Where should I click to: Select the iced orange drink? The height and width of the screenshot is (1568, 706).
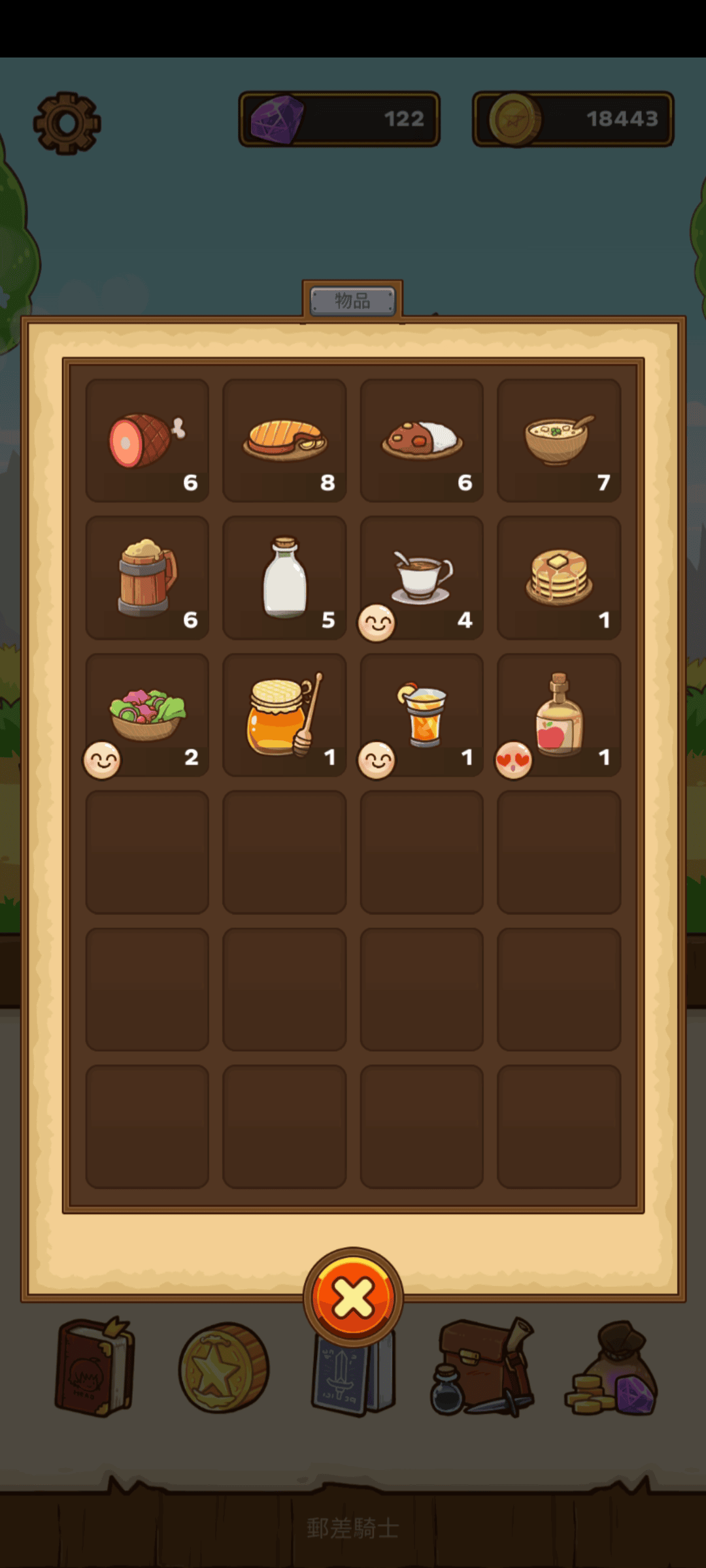422,715
